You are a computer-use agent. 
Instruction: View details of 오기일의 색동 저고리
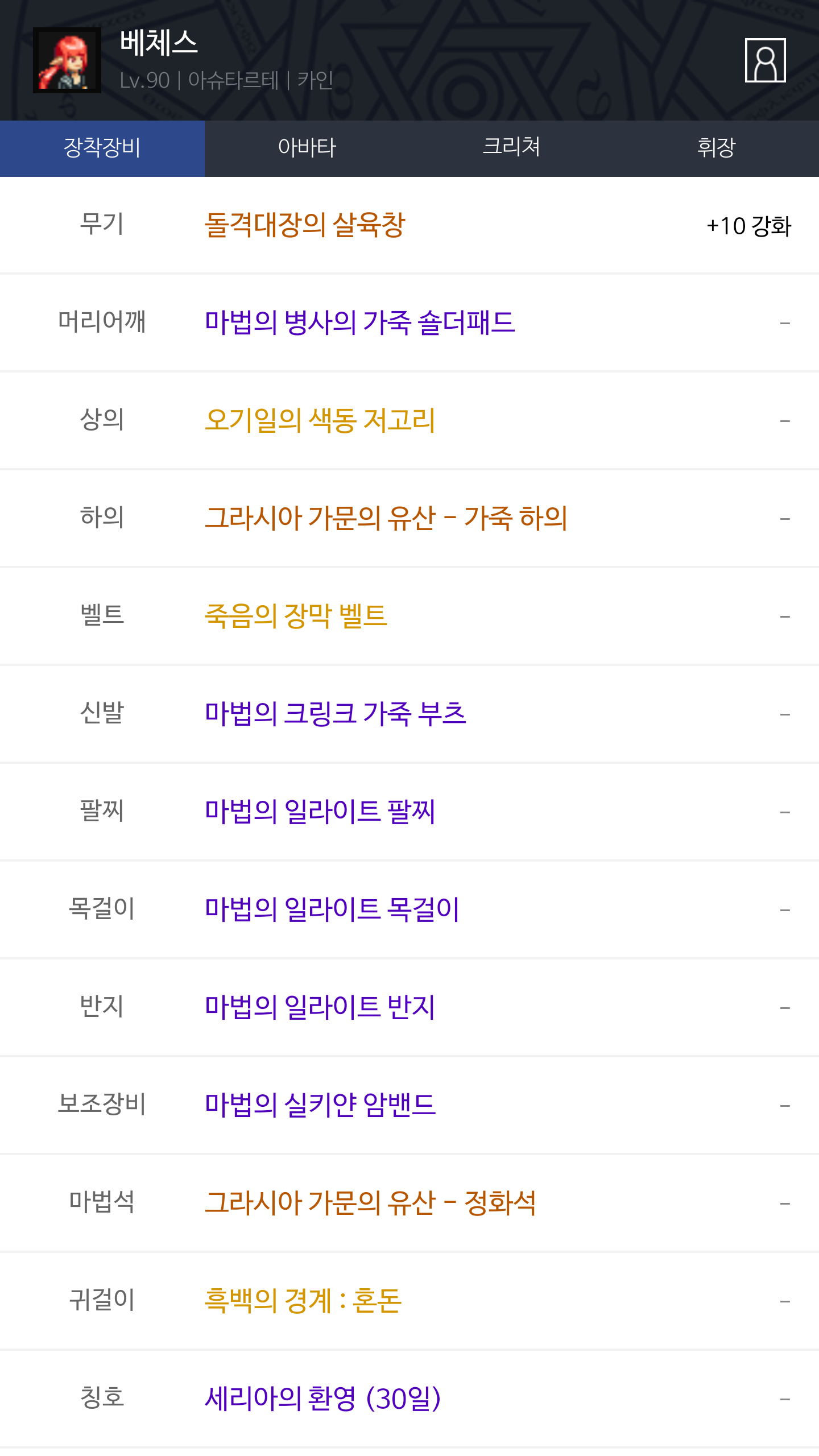320,421
